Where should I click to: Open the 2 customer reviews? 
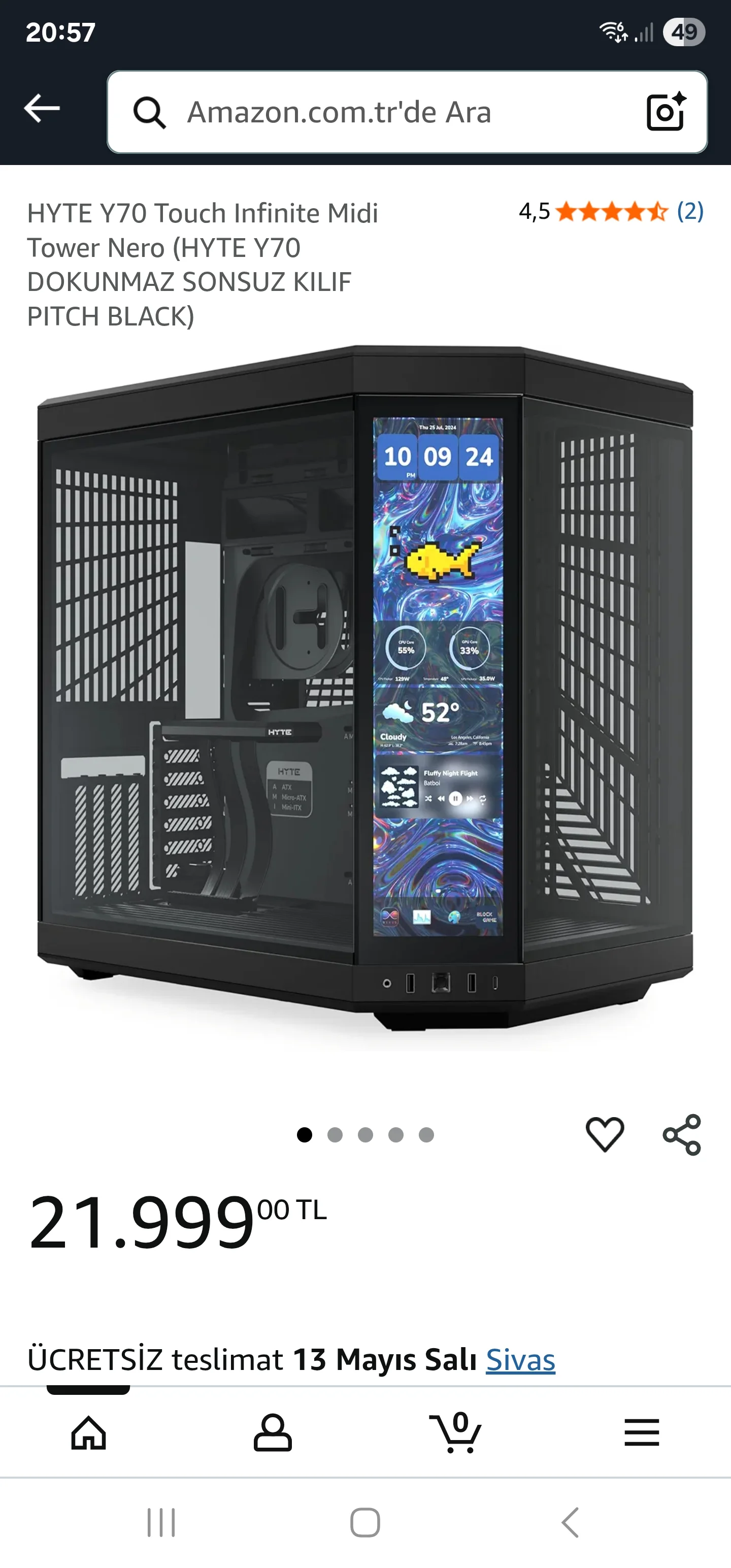click(689, 211)
